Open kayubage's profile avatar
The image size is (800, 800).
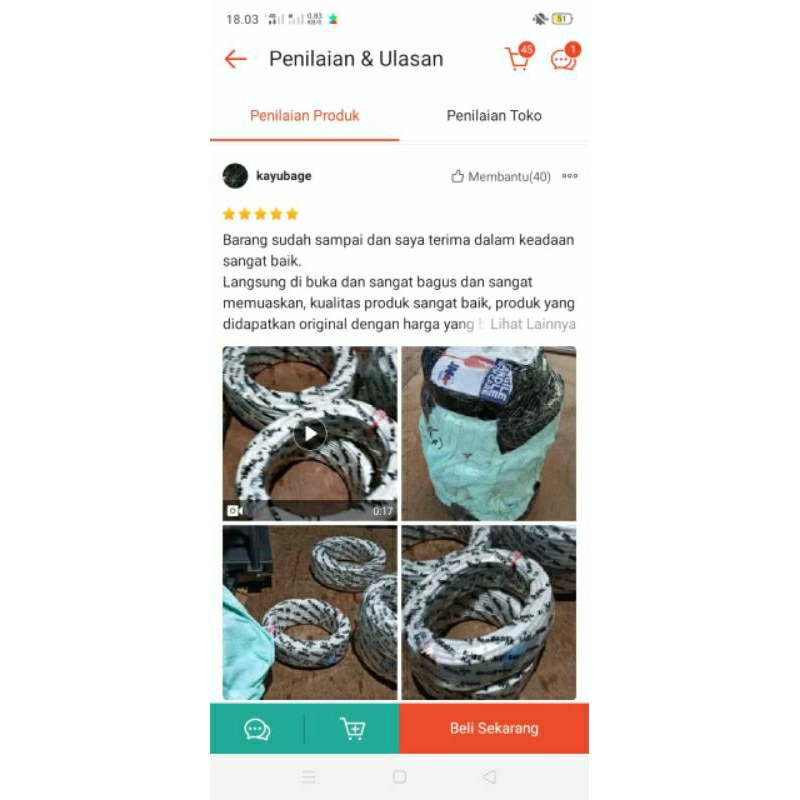tap(235, 176)
